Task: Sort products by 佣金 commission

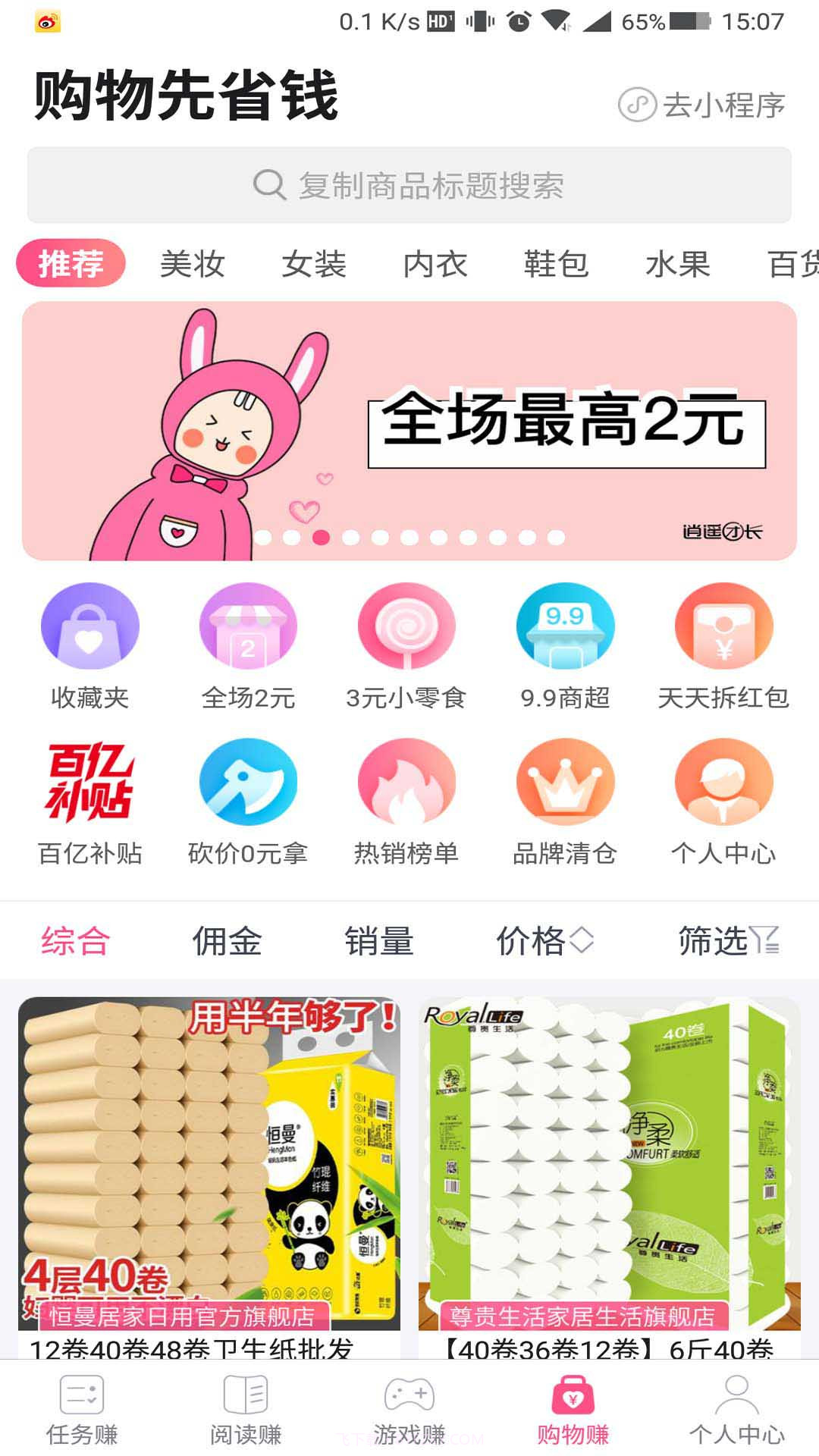Action: click(x=227, y=942)
